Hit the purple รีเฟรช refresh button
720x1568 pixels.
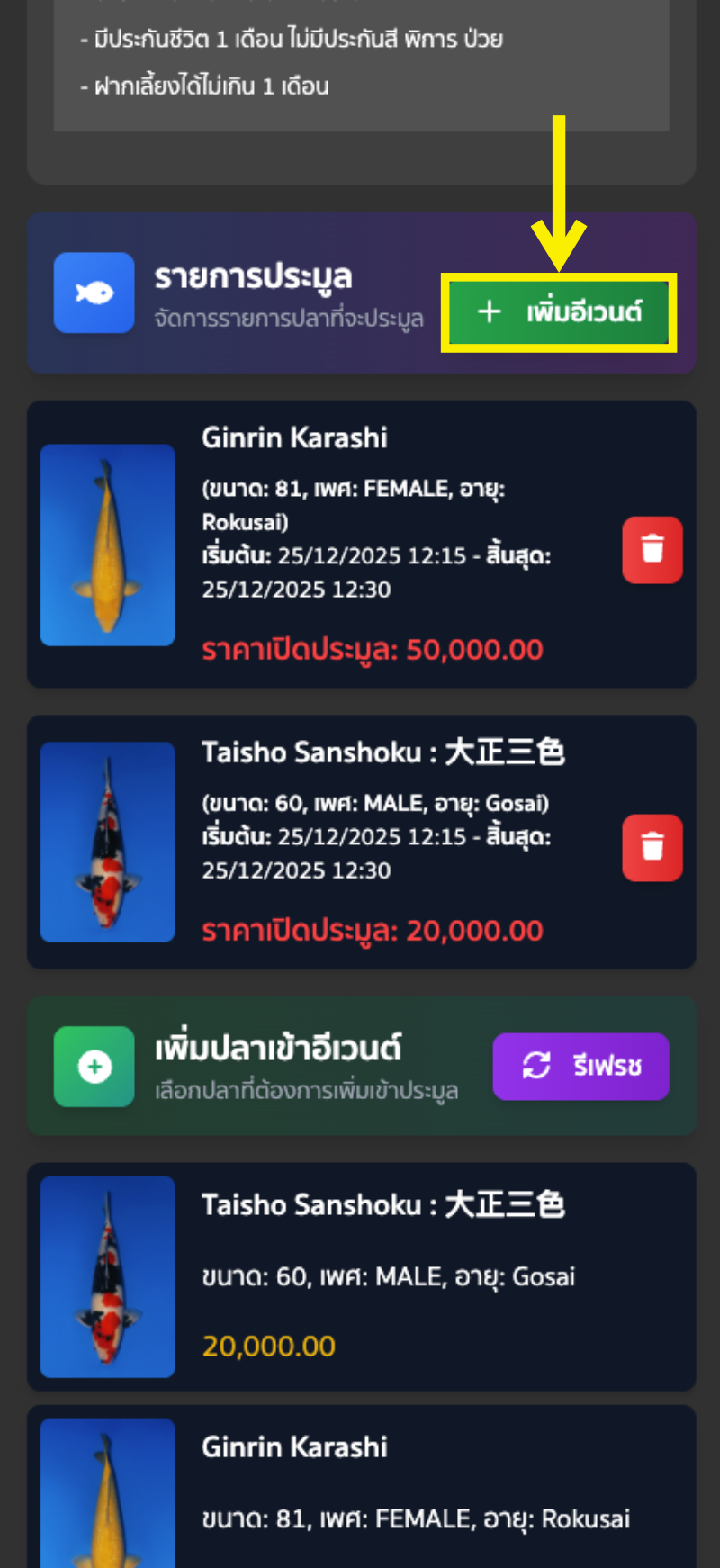(x=580, y=1067)
